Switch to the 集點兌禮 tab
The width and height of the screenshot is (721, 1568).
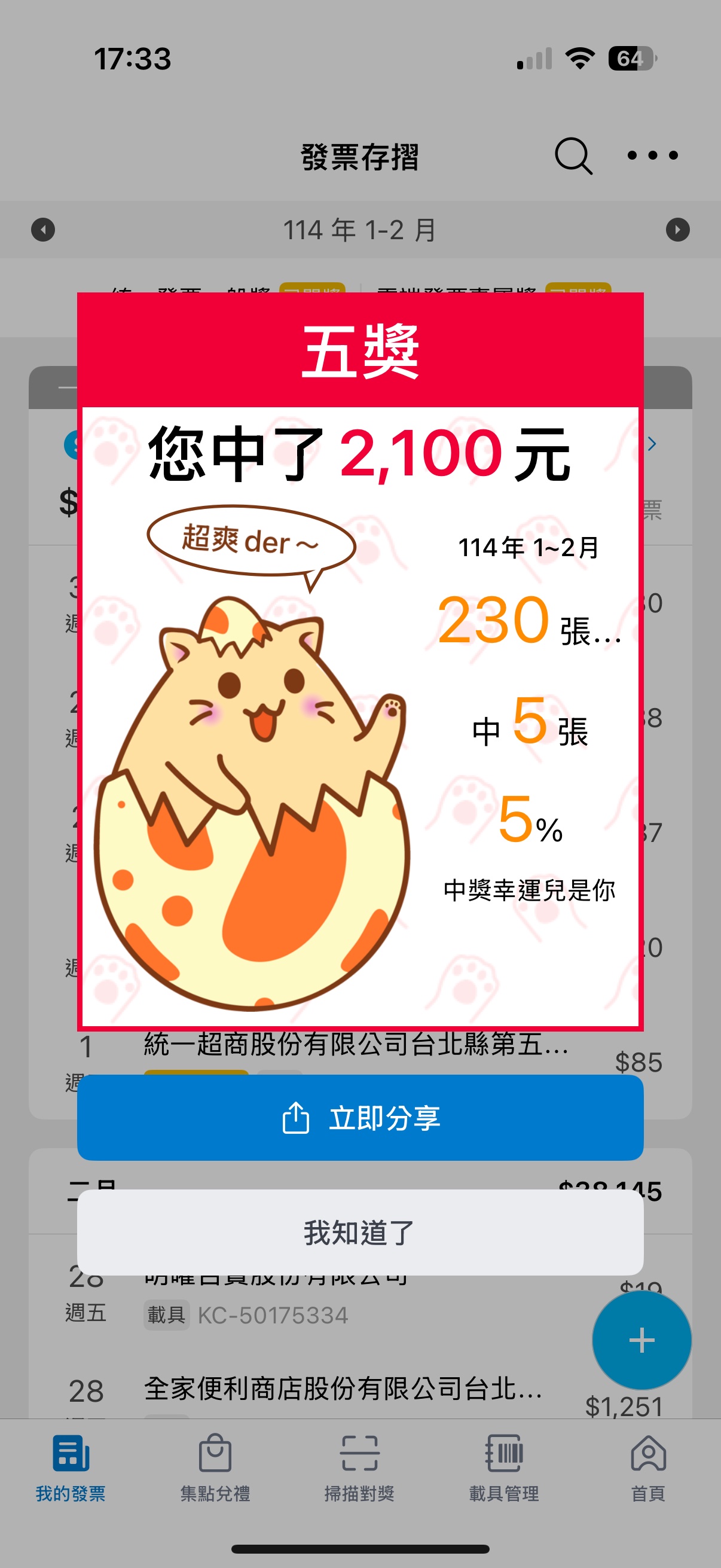pos(215,1468)
